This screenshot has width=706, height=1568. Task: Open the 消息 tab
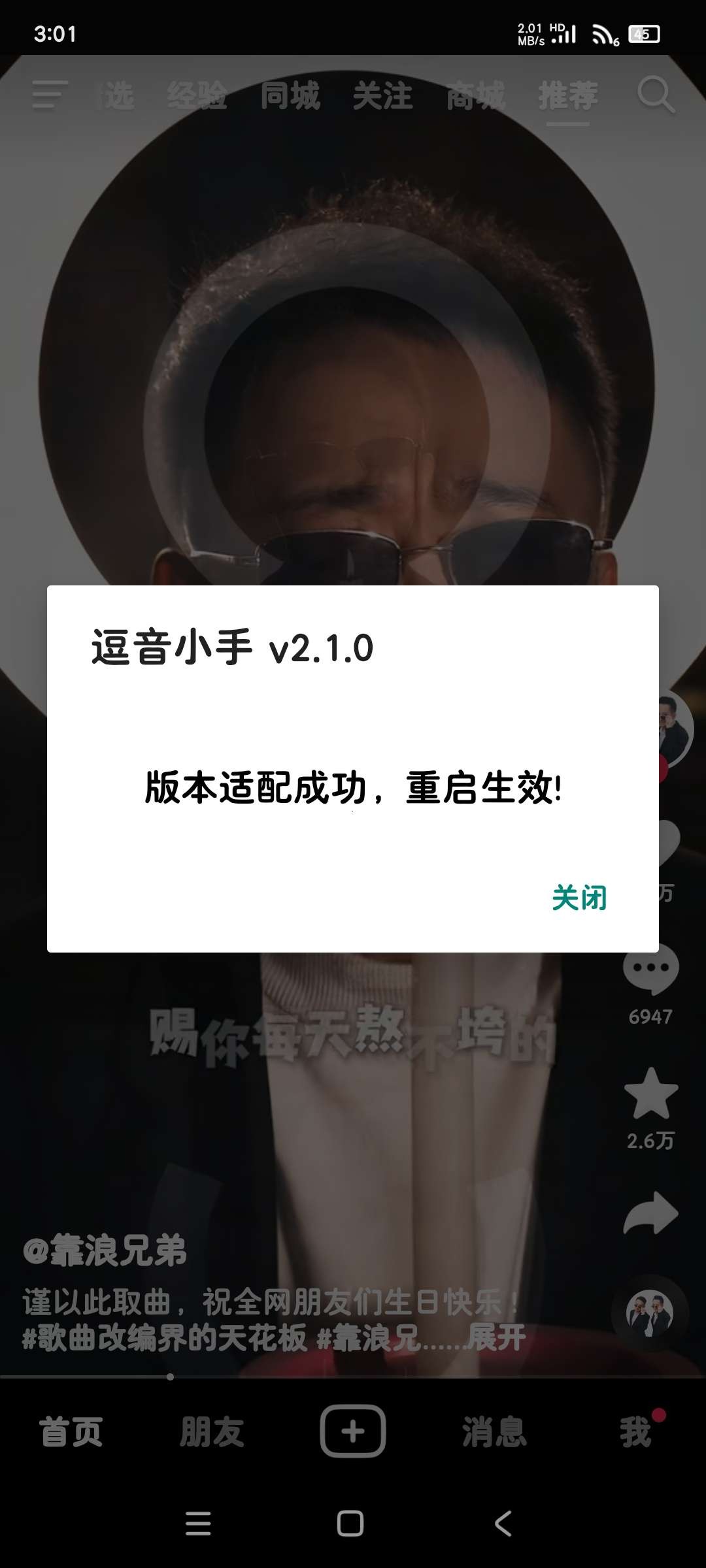point(494,1432)
